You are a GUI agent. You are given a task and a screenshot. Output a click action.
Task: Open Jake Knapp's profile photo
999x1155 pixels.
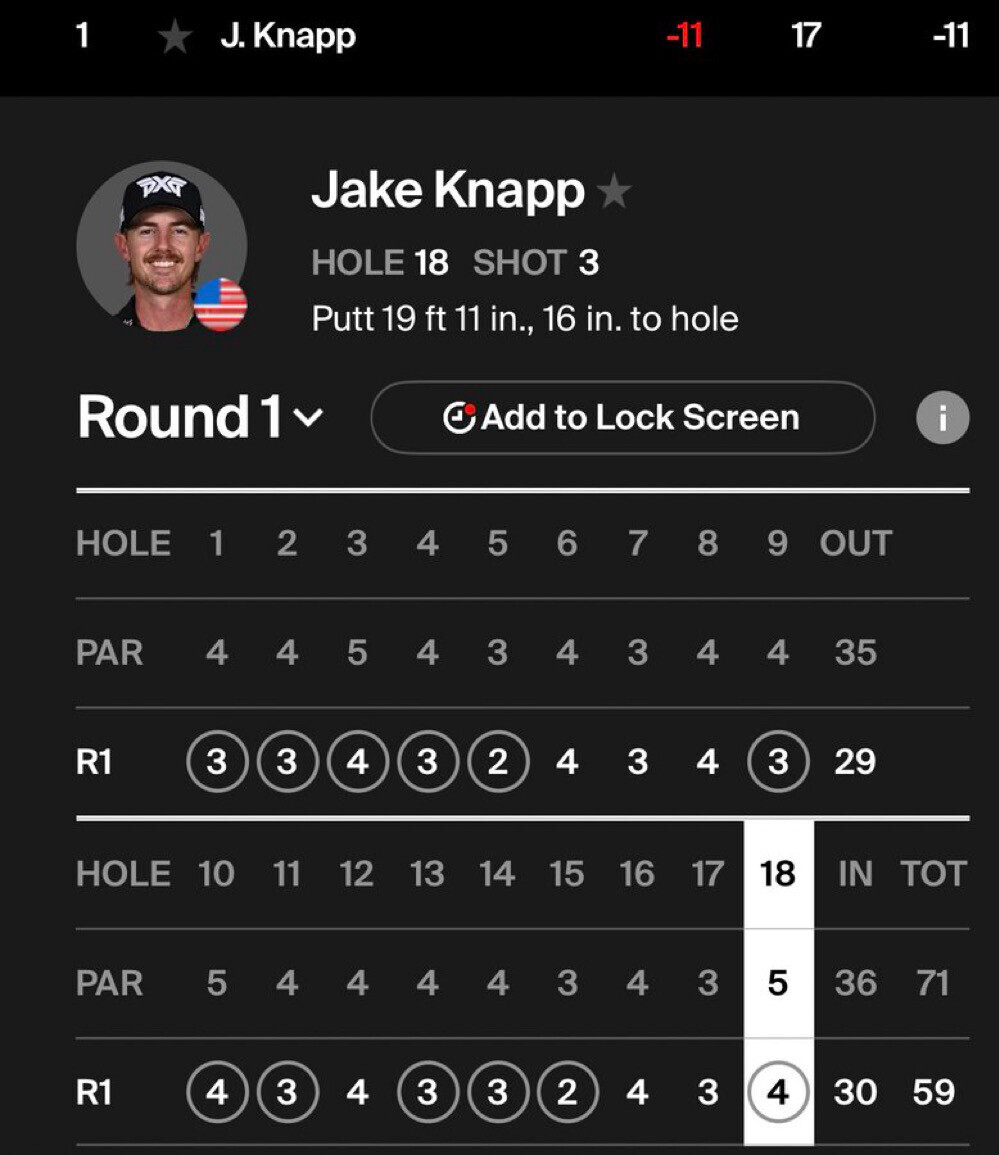pyautogui.click(x=162, y=246)
